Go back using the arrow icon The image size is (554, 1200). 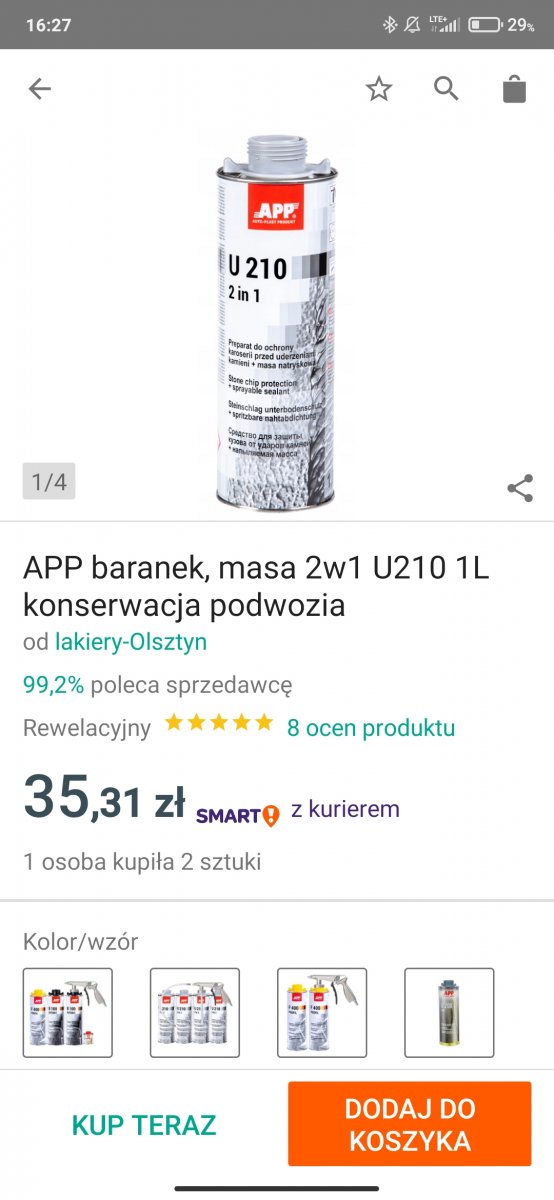[39, 89]
